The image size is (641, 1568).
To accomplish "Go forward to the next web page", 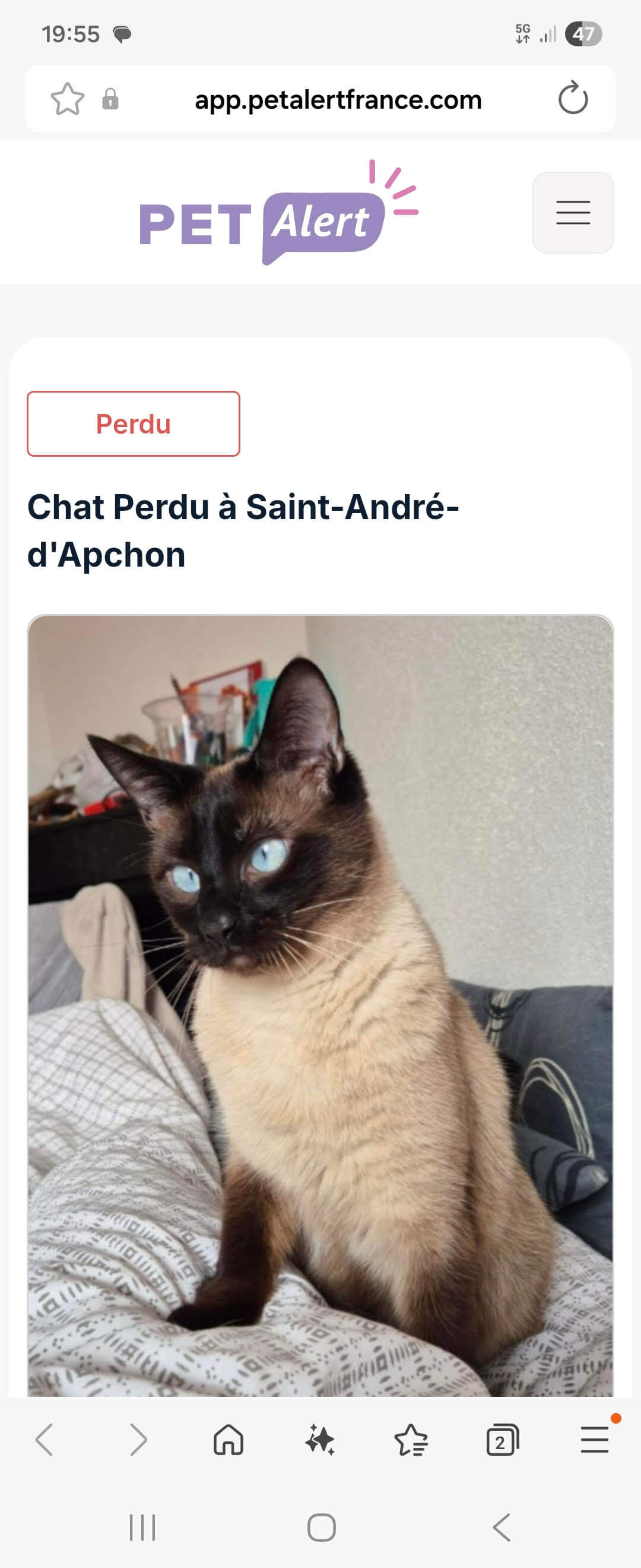I will coord(138,1440).
